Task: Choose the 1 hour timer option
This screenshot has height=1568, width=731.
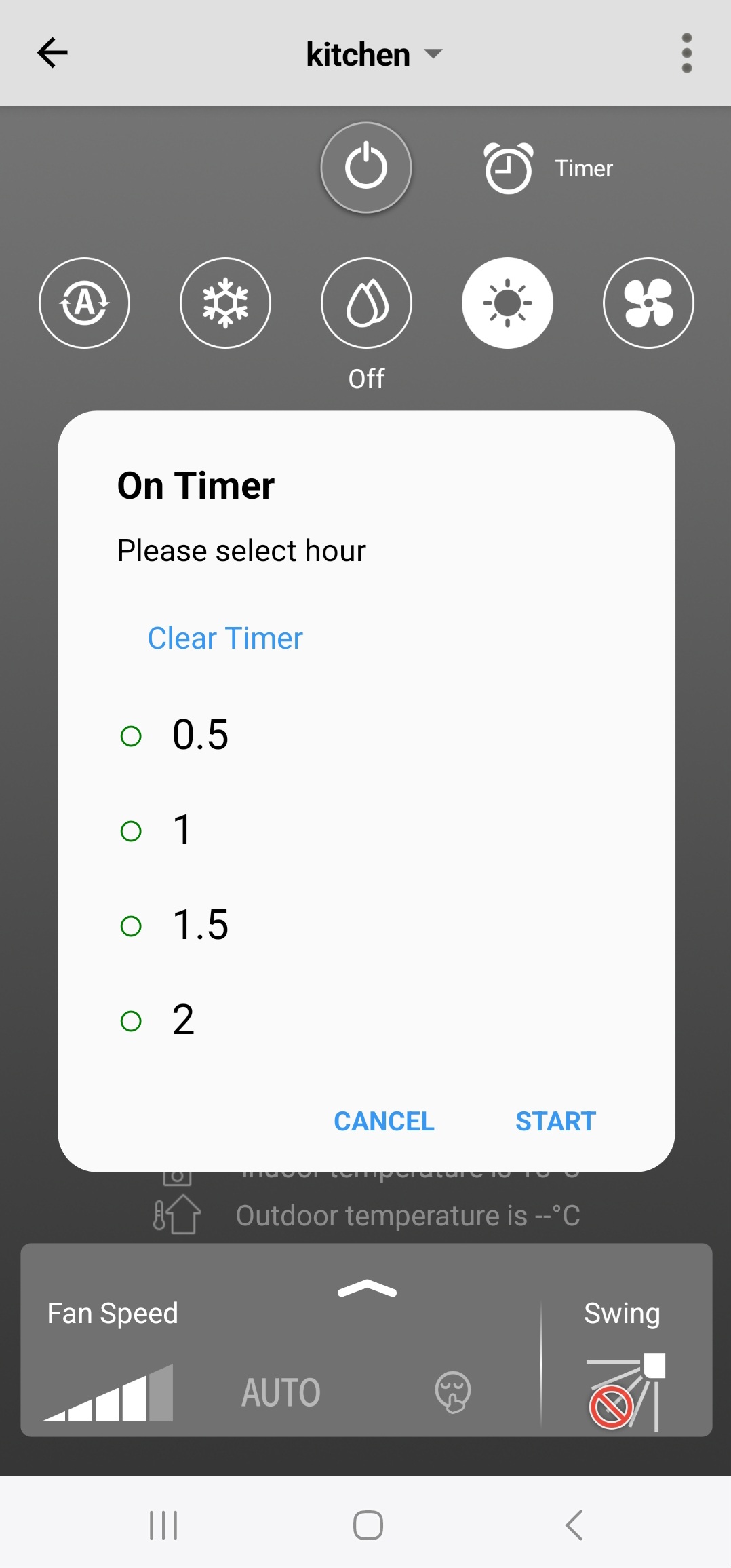Action: [132, 830]
